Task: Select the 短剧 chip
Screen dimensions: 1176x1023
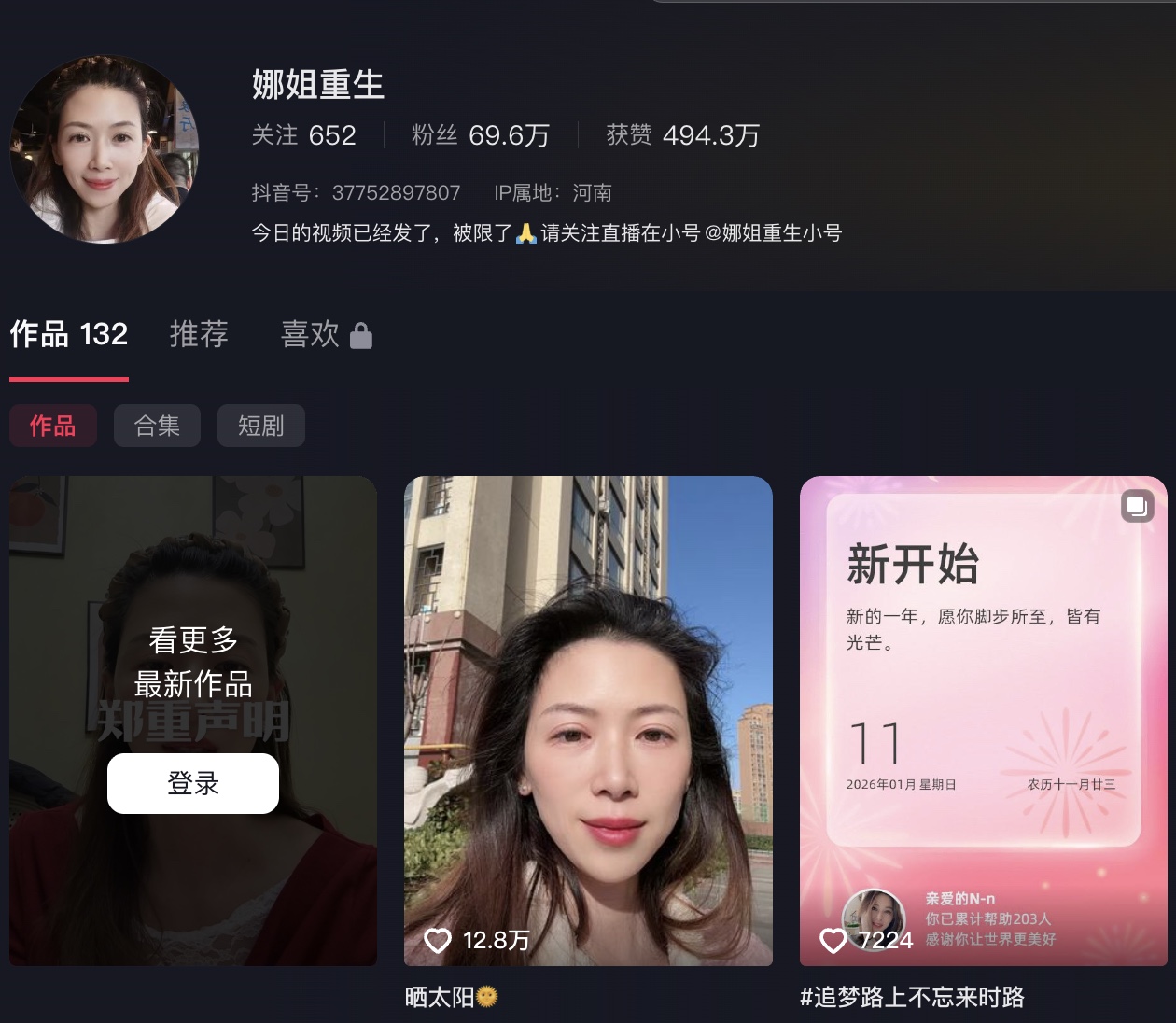Action: (x=260, y=426)
